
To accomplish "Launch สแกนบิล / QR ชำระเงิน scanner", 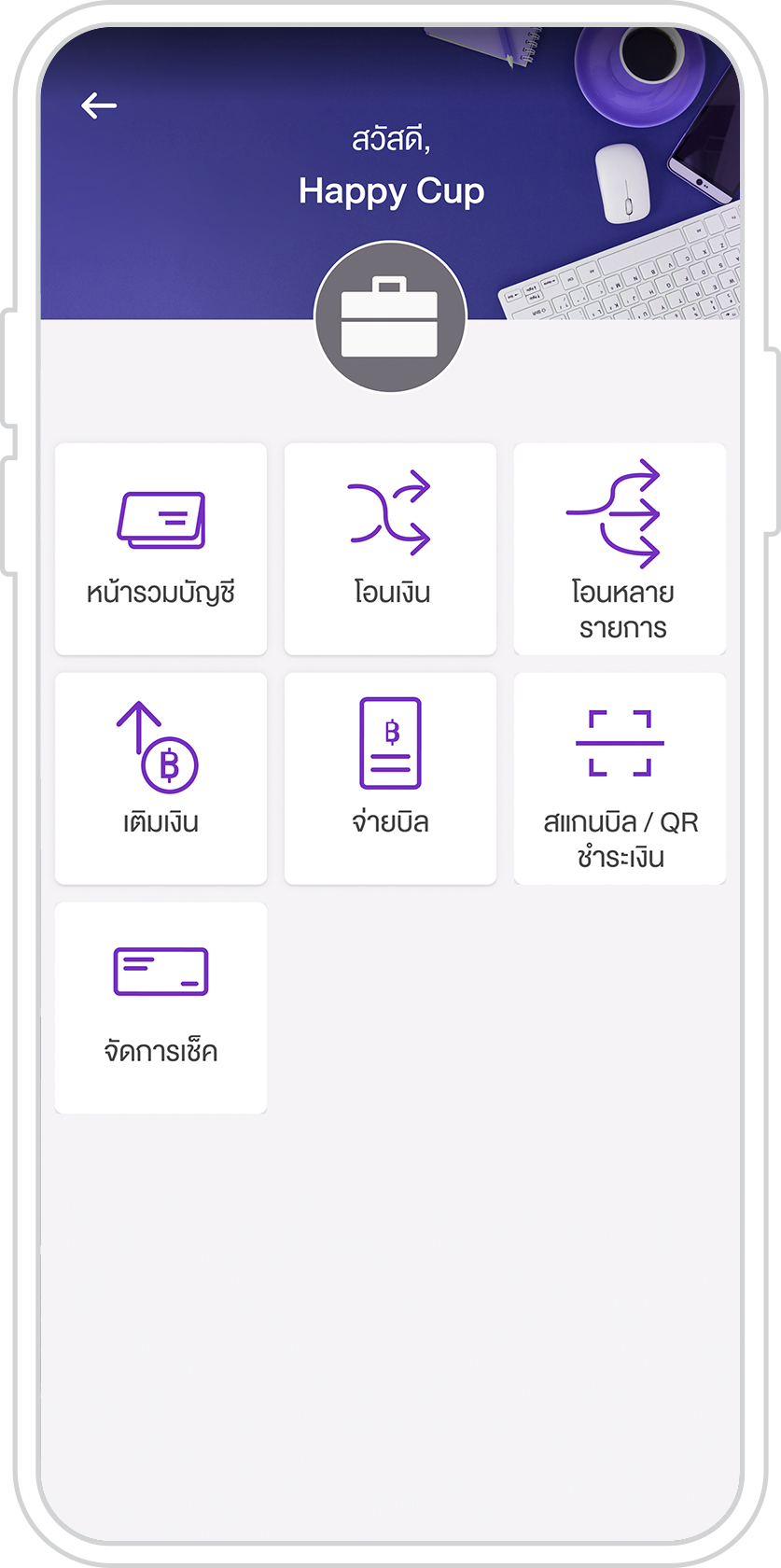I will coord(620,778).
